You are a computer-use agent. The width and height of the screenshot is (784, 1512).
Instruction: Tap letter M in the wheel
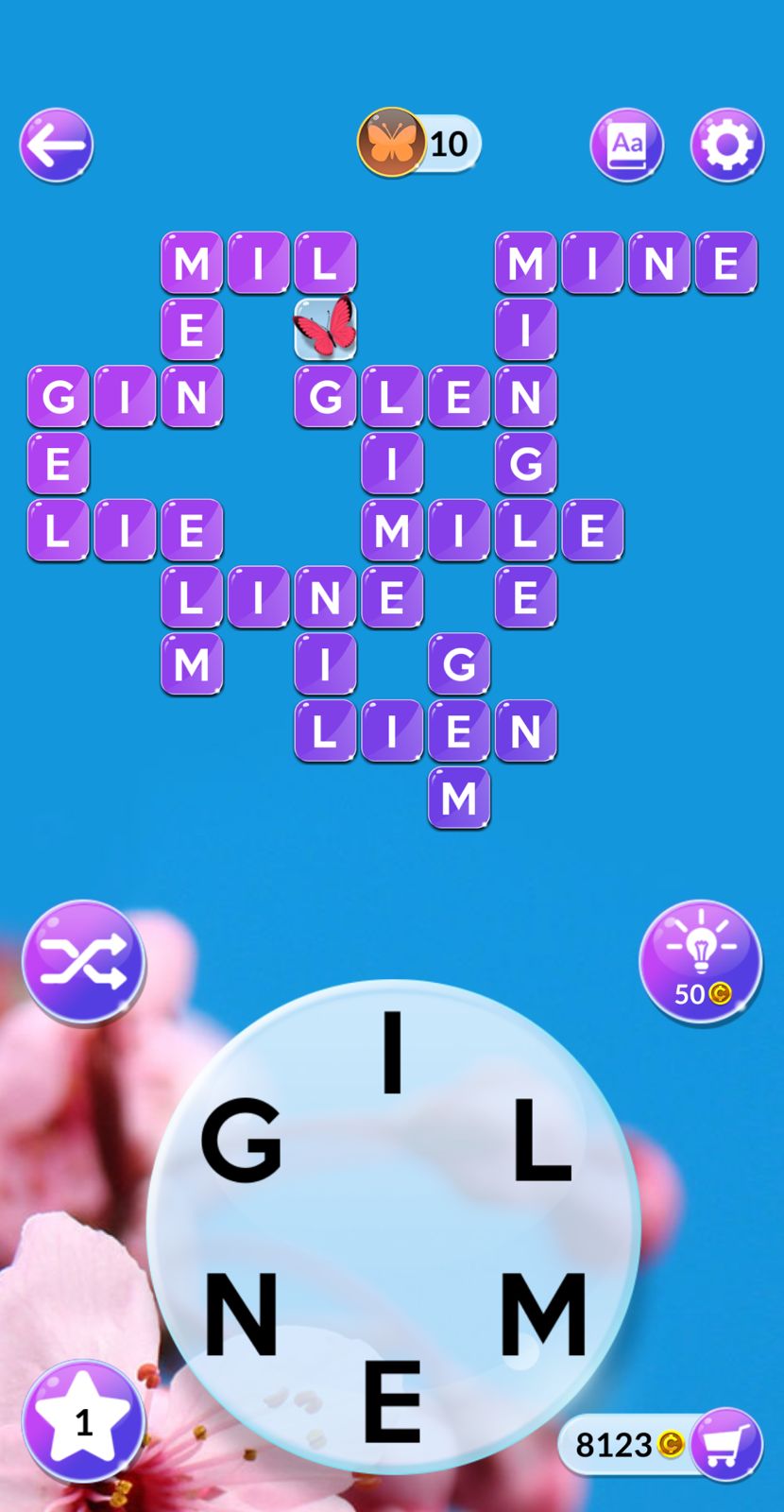[x=543, y=1314]
